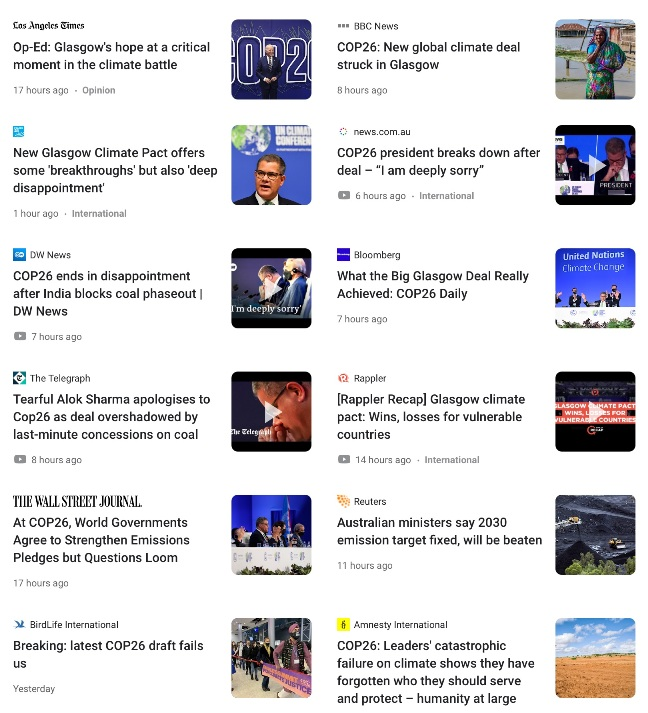Open BirdLife International COP26 draft article
Viewport: 648px width, 713px height.
(107, 654)
